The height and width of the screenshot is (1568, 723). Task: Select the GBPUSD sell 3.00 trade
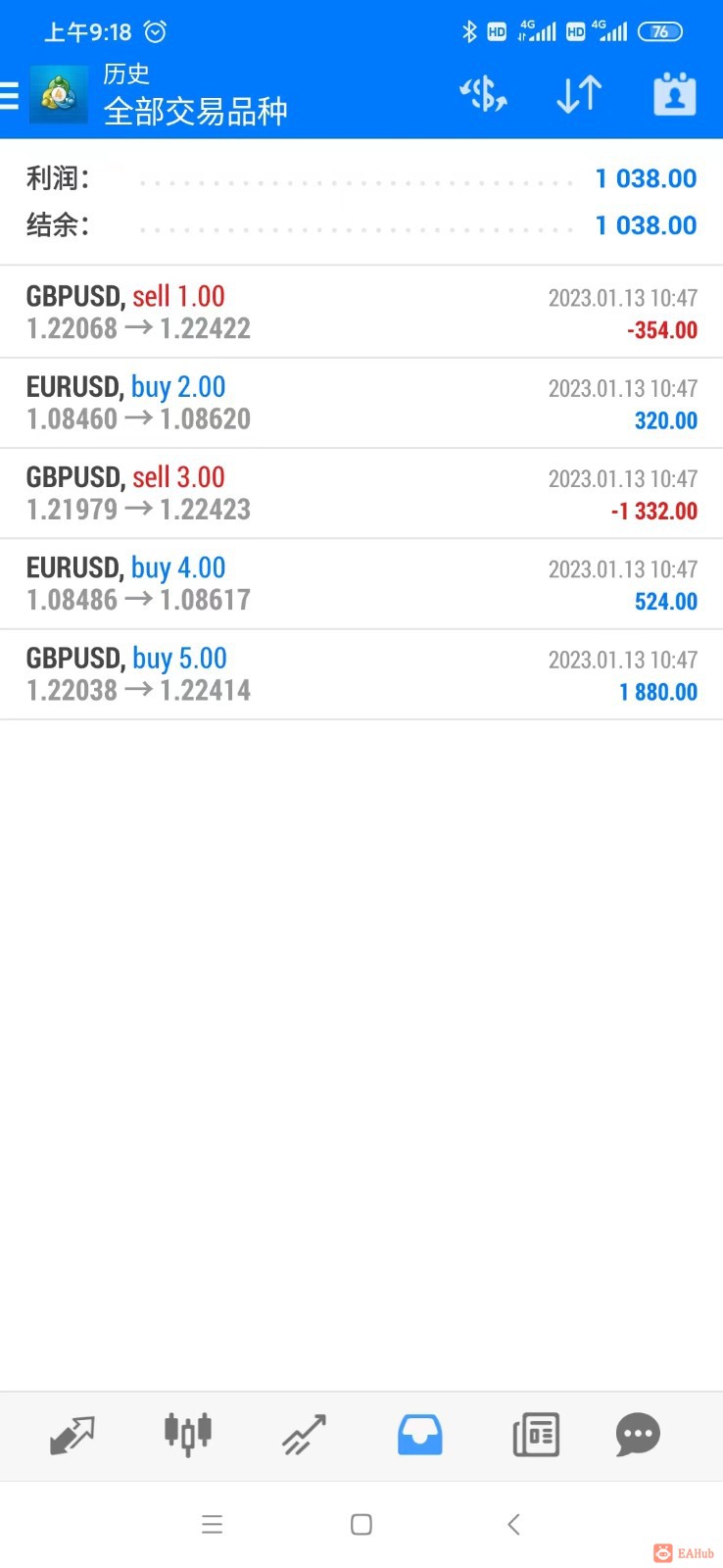coord(361,493)
